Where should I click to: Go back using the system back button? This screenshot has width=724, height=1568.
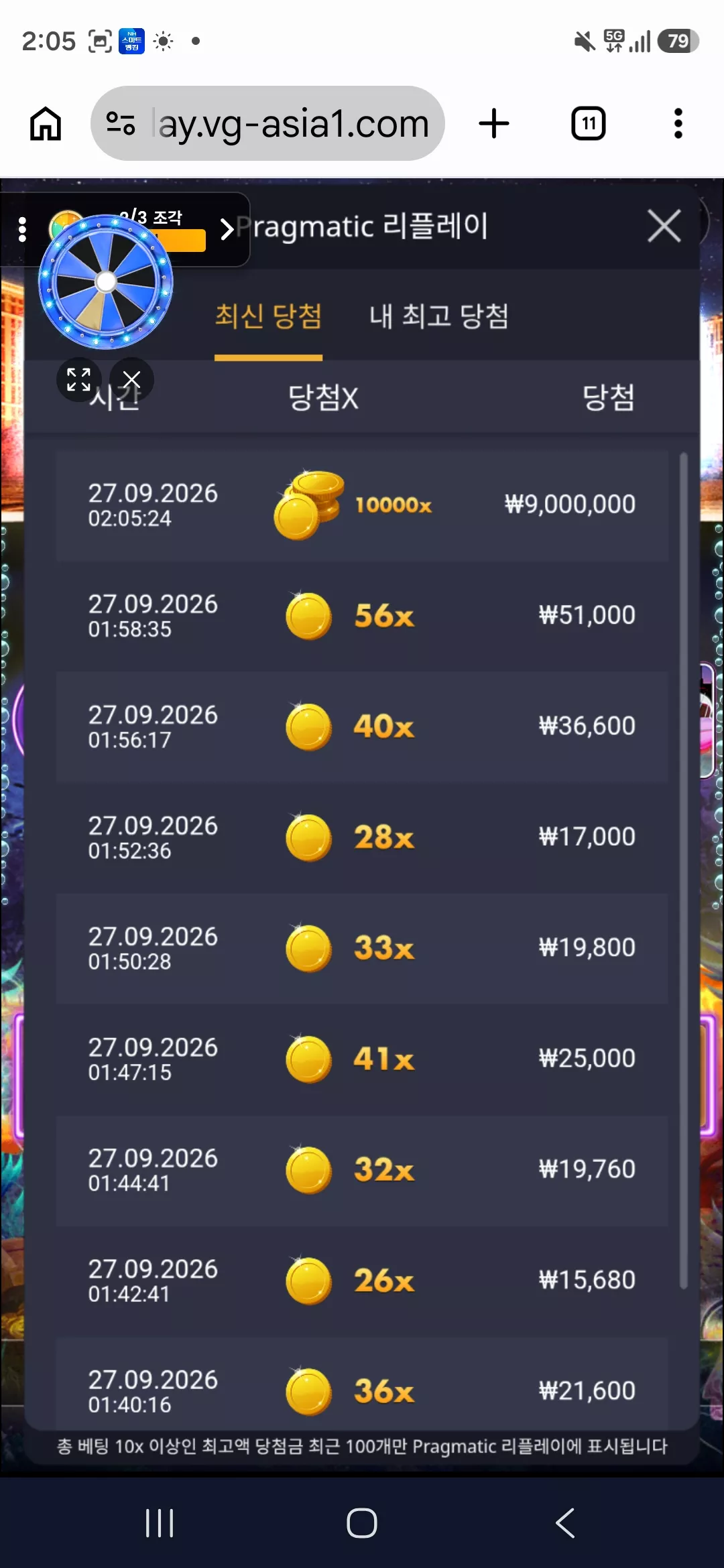(x=565, y=1522)
